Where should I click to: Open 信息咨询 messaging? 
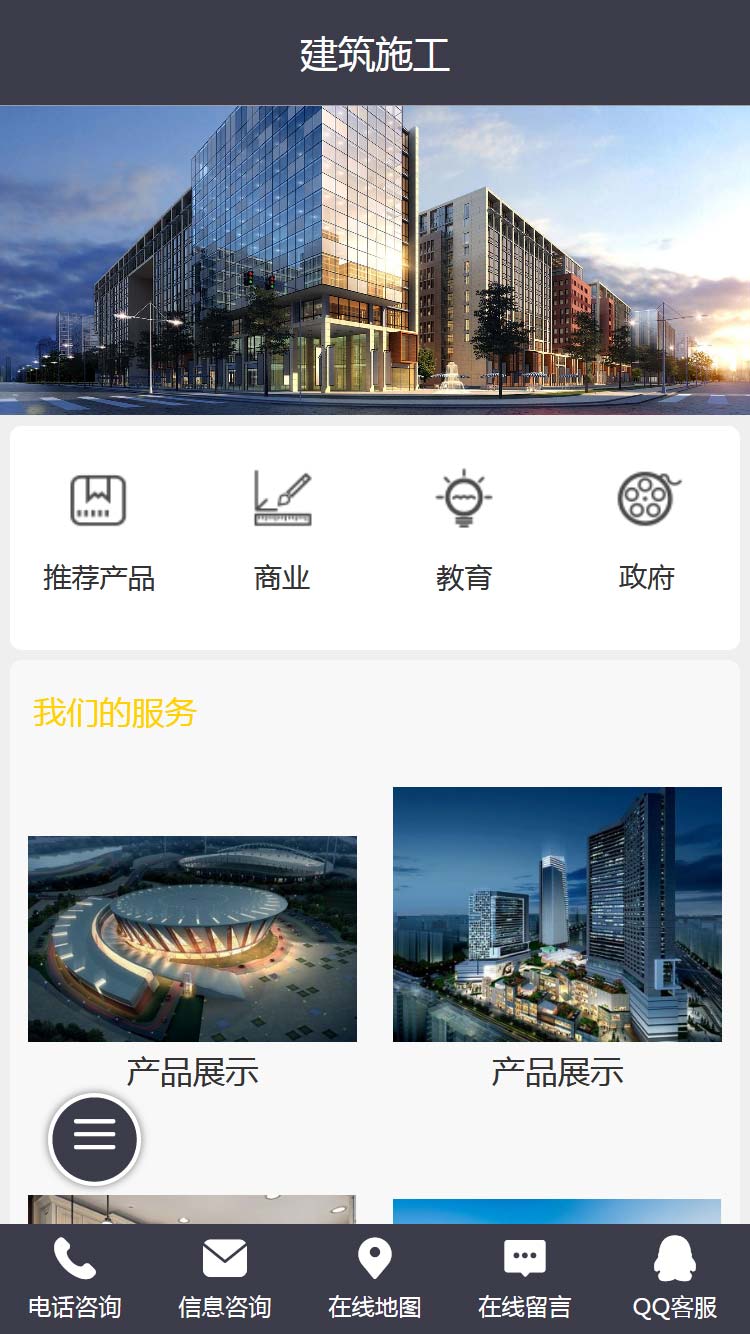225,1278
